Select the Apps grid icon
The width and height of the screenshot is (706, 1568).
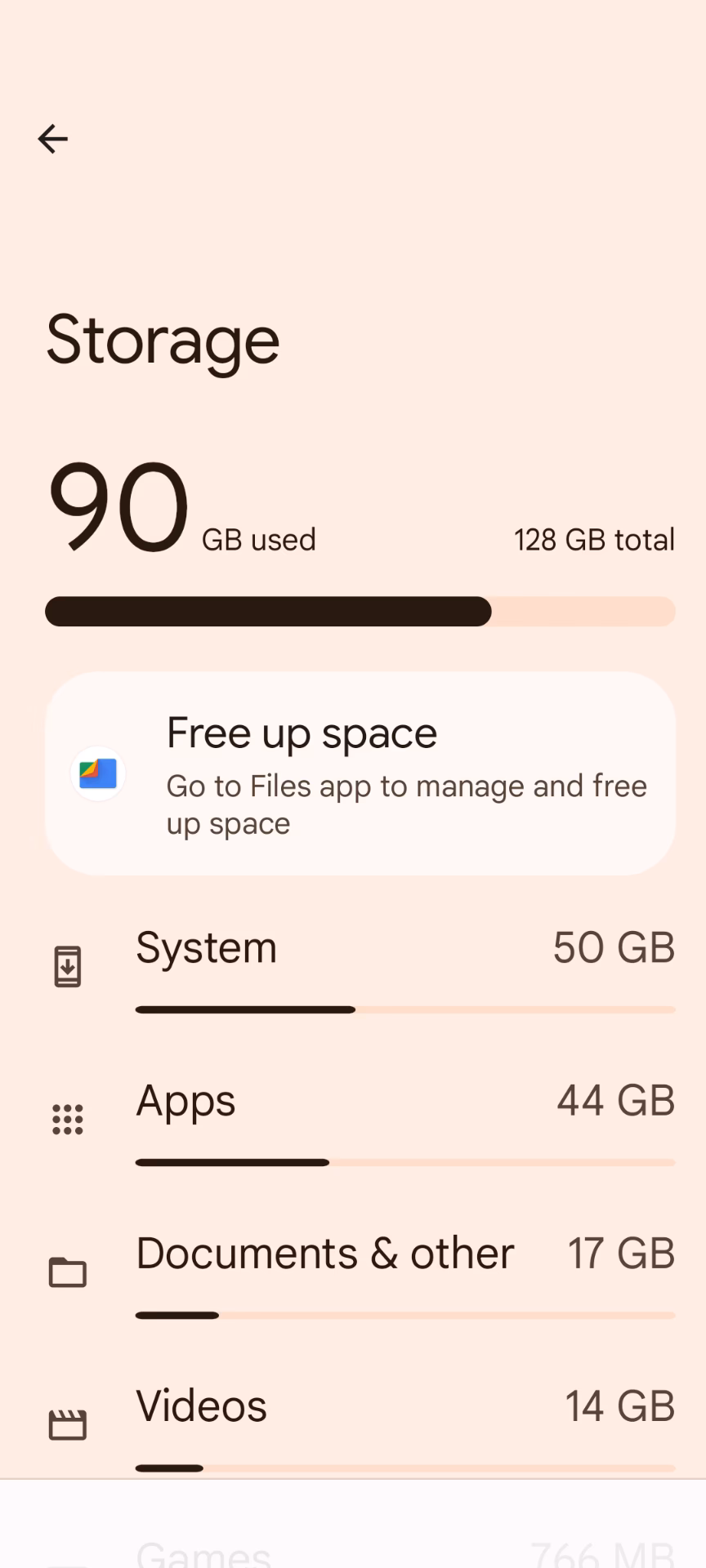point(67,1118)
